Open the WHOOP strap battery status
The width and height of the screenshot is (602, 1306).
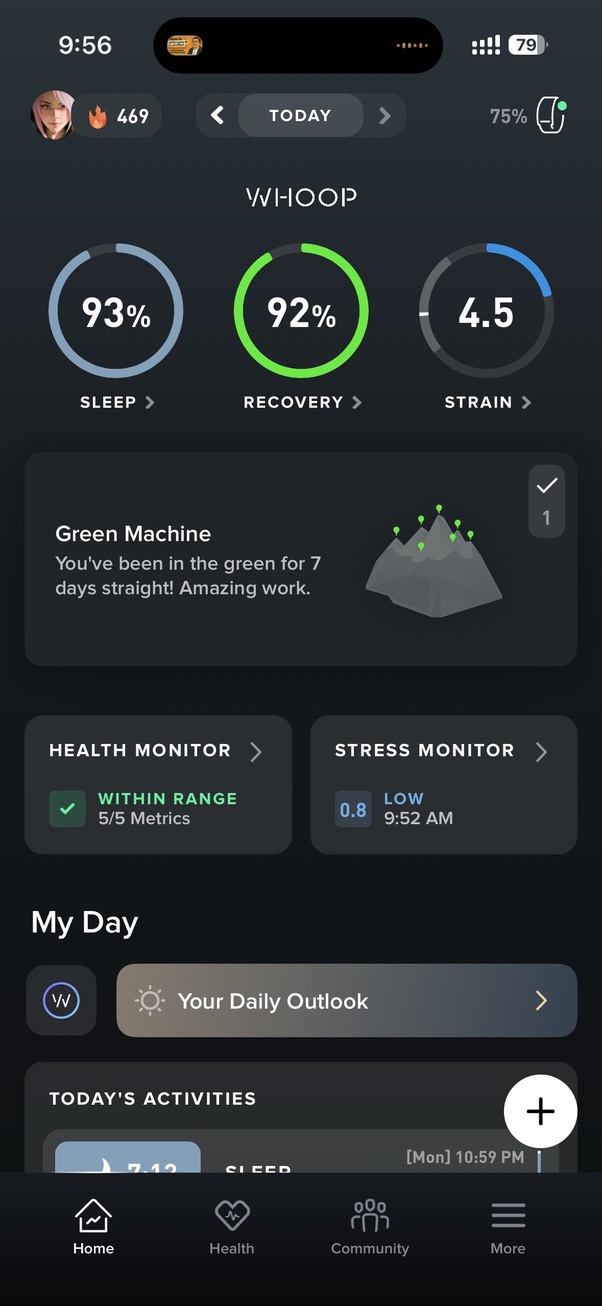click(x=529, y=116)
